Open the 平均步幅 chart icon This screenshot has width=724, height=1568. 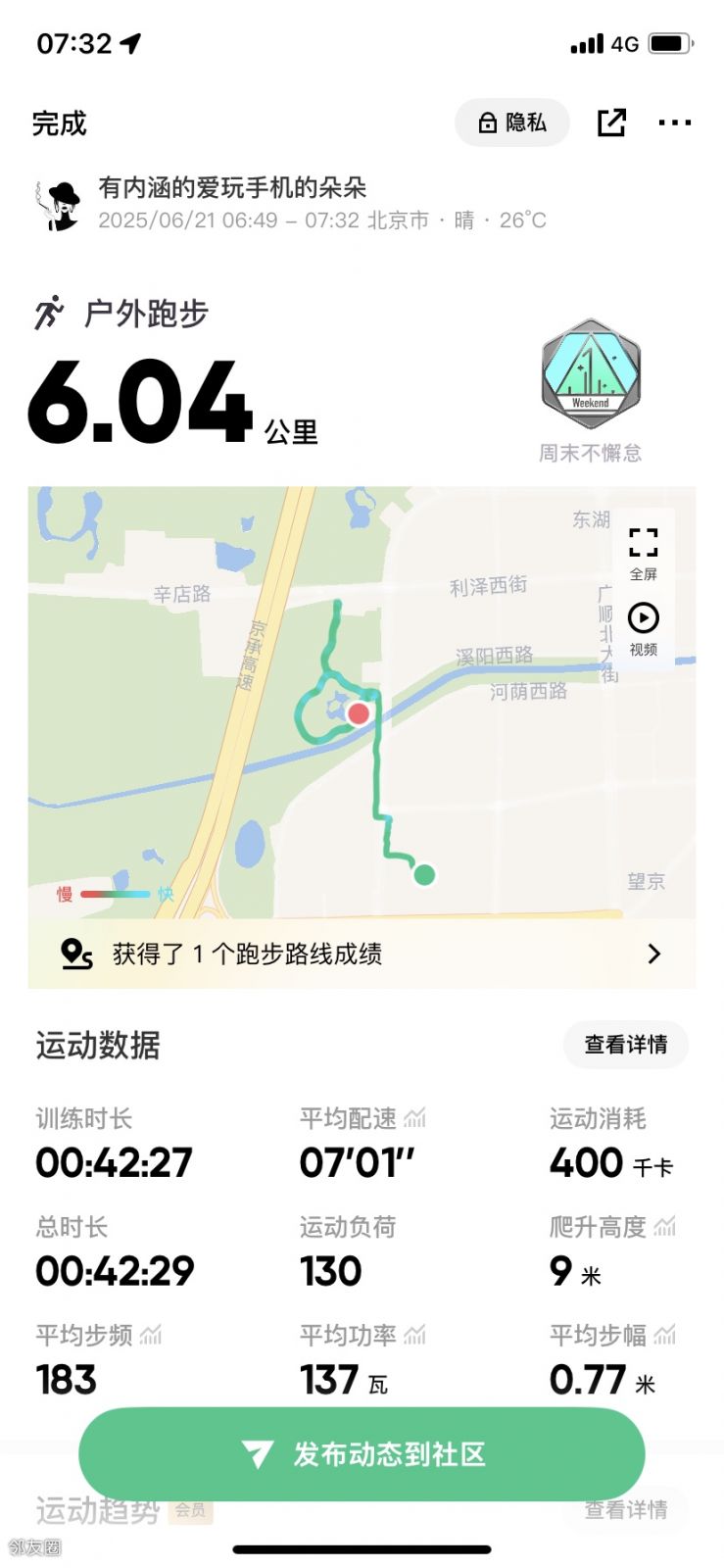pyautogui.click(x=665, y=1335)
